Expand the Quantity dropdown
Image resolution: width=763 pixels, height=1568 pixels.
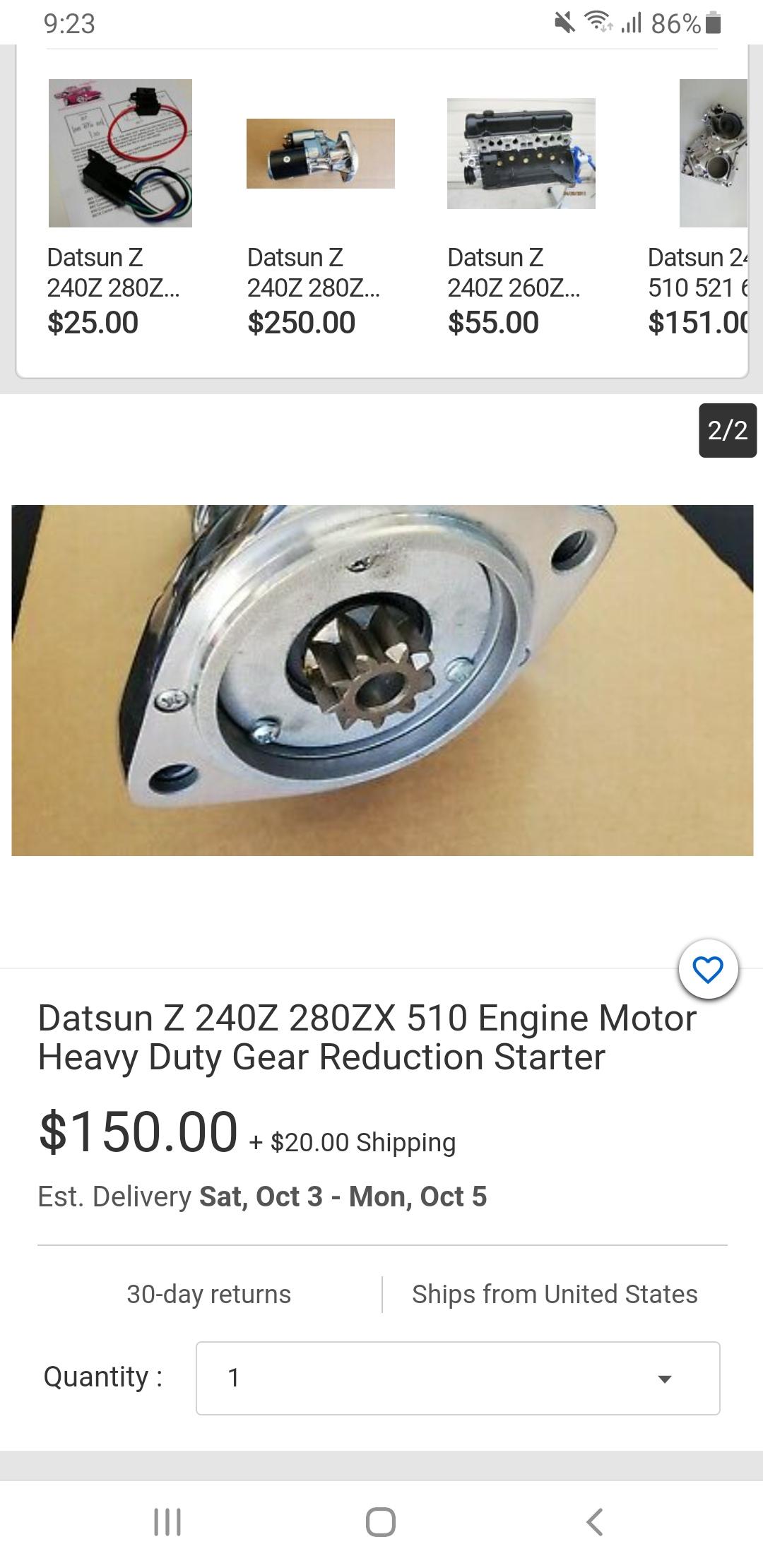coord(458,1378)
